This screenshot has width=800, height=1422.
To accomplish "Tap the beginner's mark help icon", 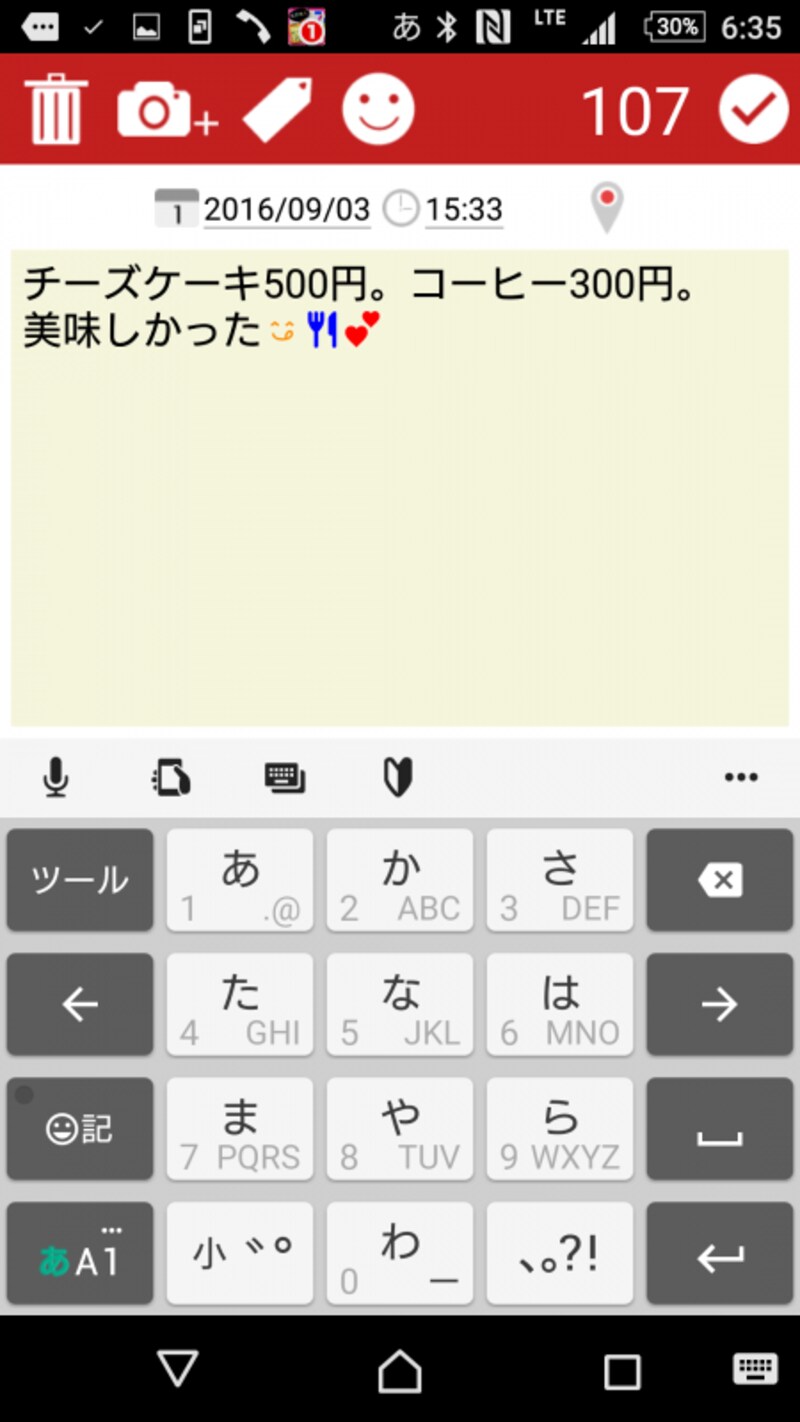I will (398, 777).
